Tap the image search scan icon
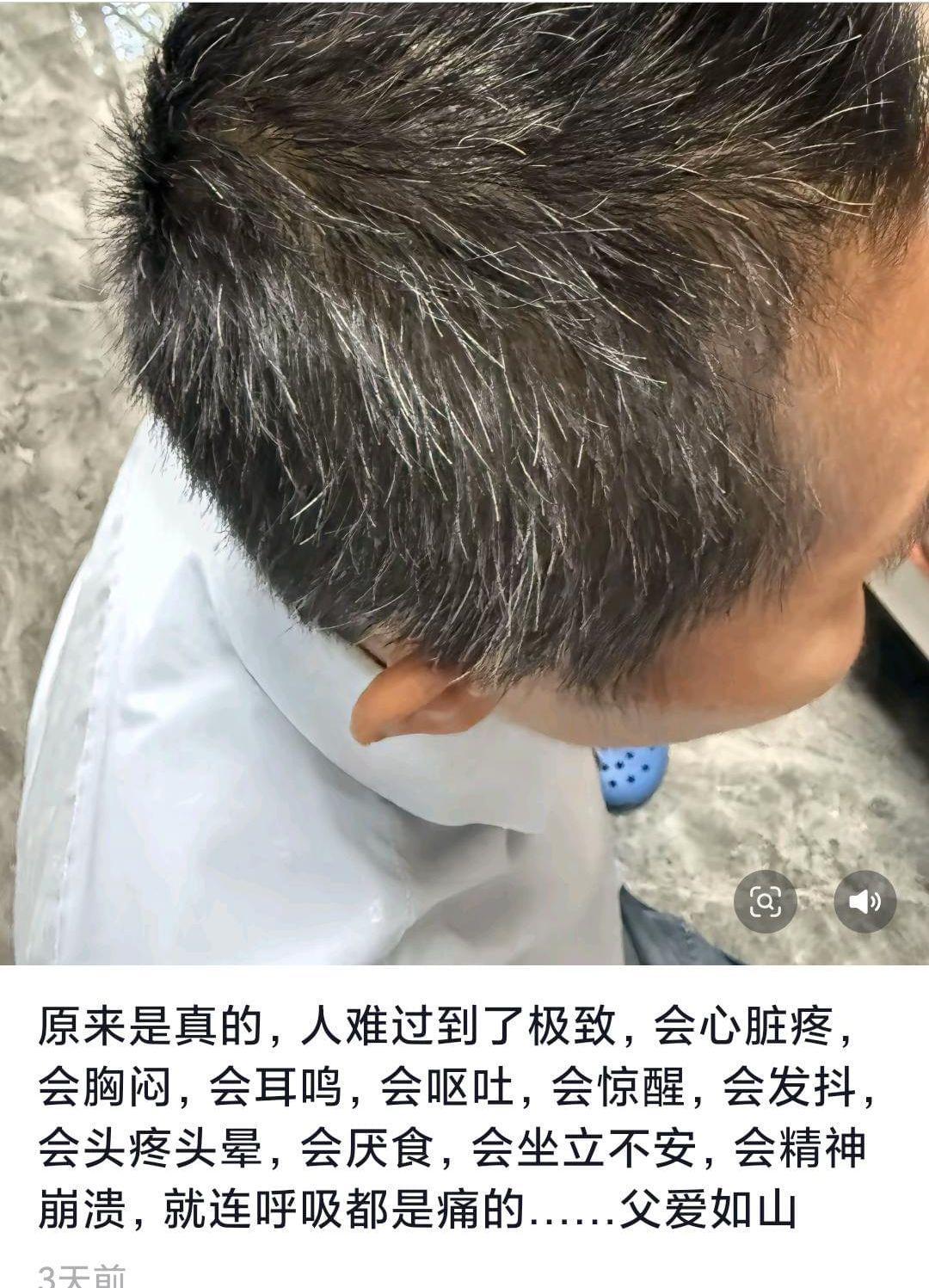The image size is (929, 1288). (x=765, y=902)
